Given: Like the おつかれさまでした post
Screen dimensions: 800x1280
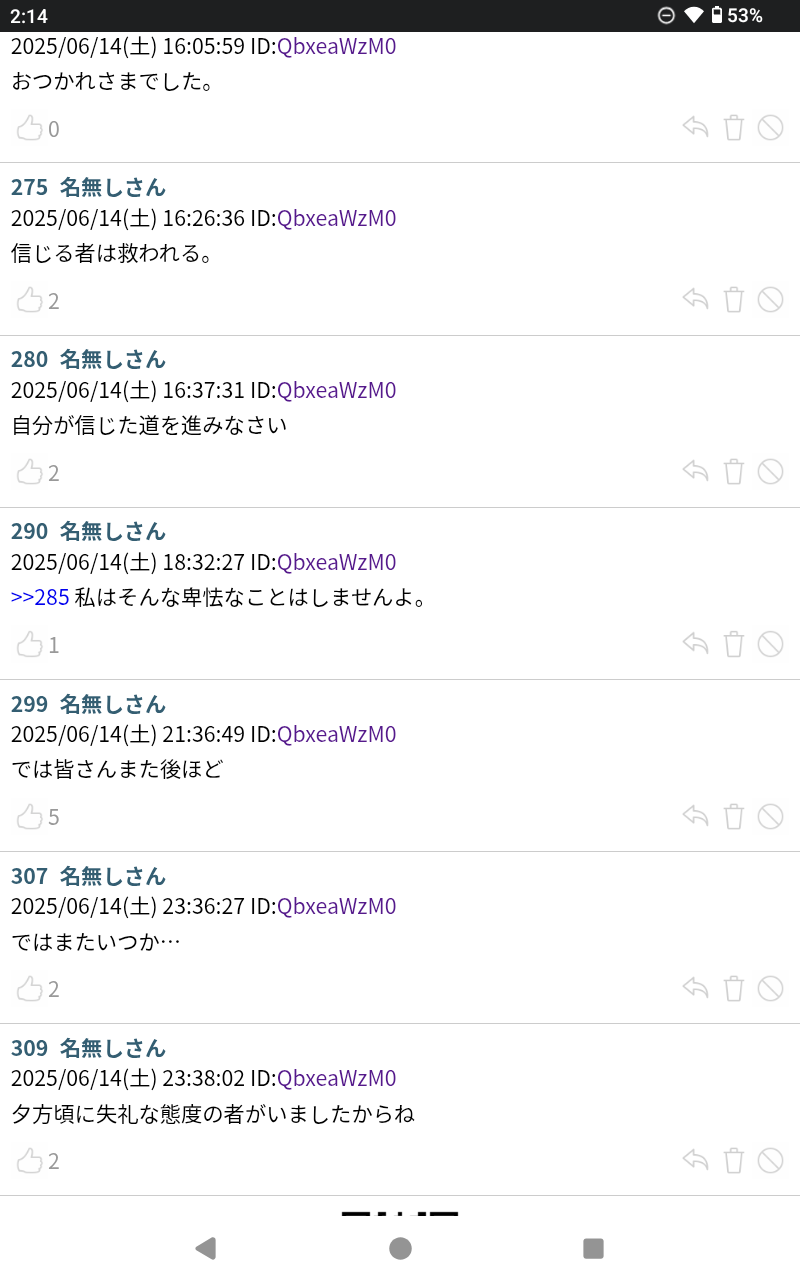Looking at the screenshot, I should [x=30, y=128].
